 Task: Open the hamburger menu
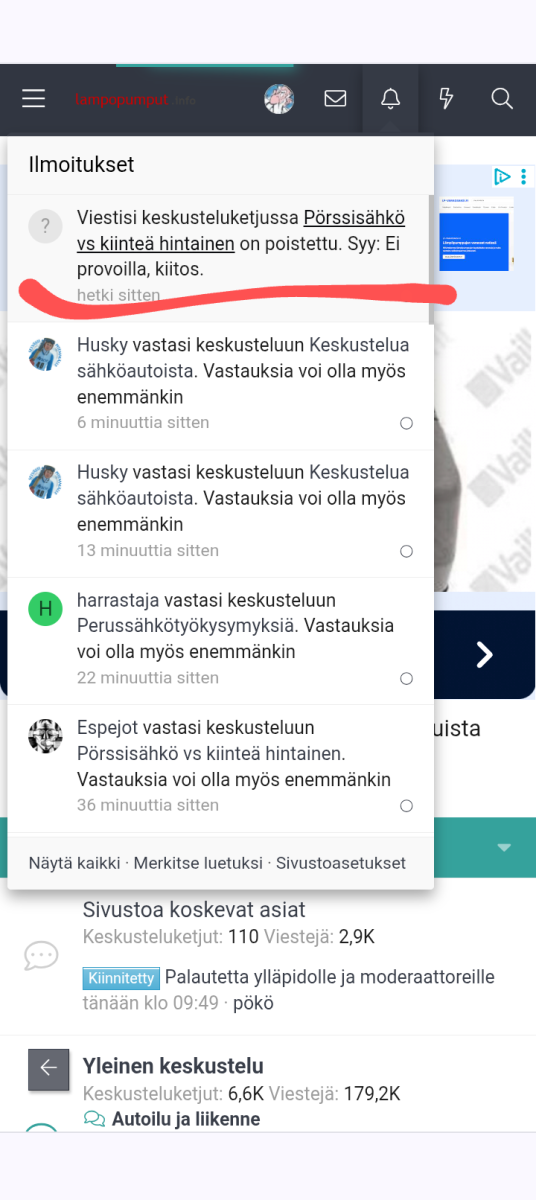(x=34, y=99)
